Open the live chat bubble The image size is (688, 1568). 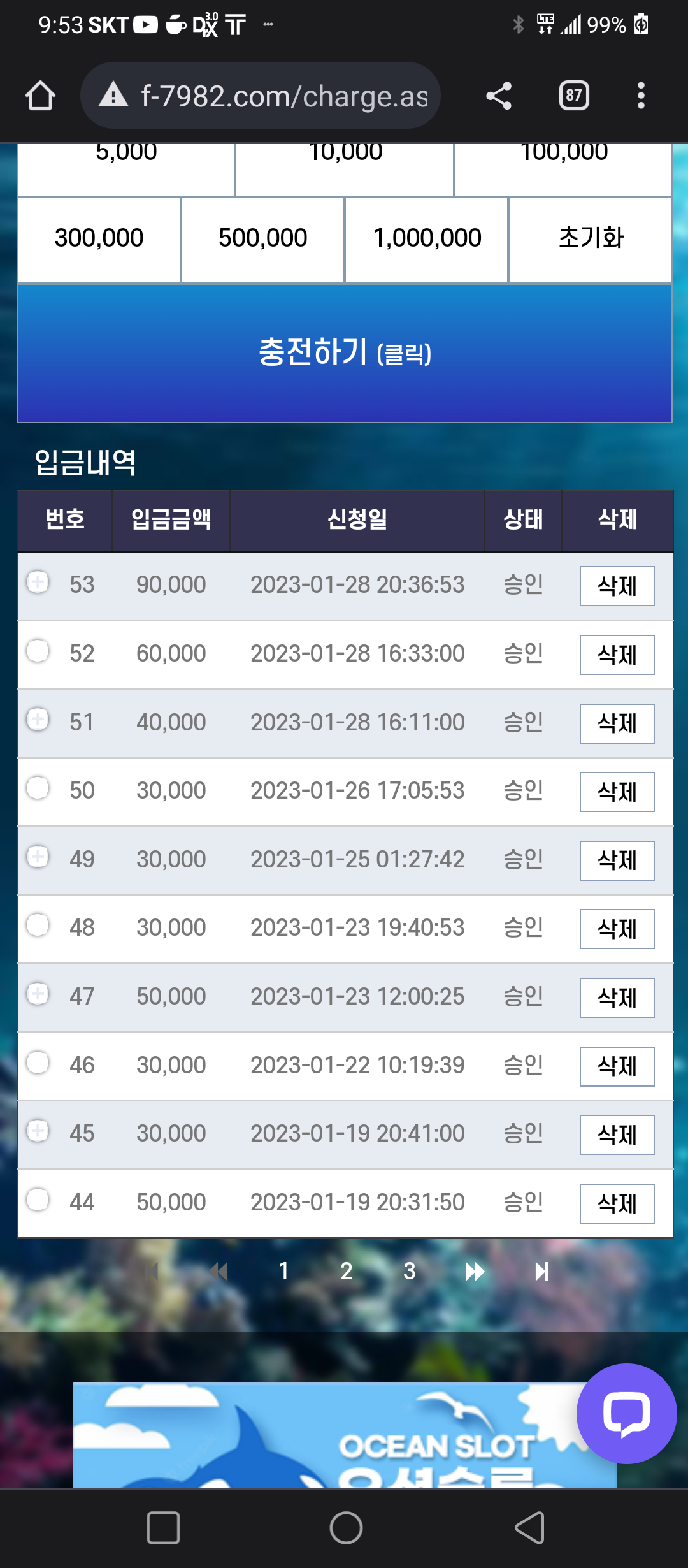[x=627, y=1414]
